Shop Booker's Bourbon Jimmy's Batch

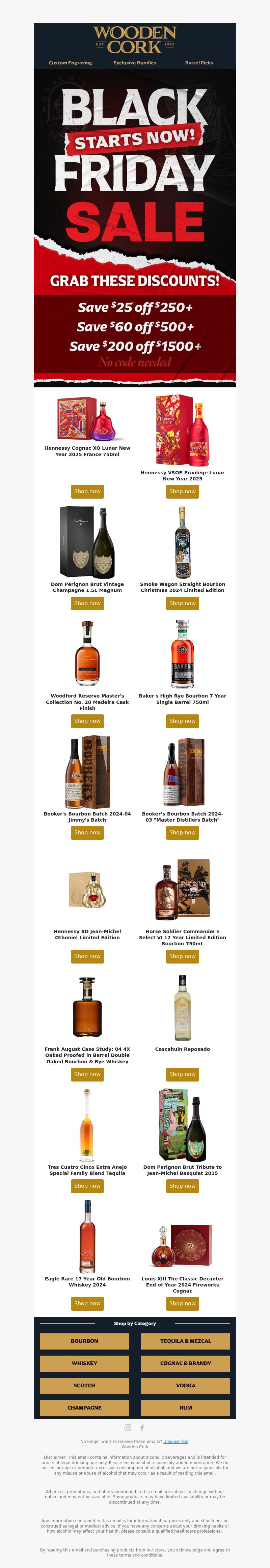pos(87,832)
